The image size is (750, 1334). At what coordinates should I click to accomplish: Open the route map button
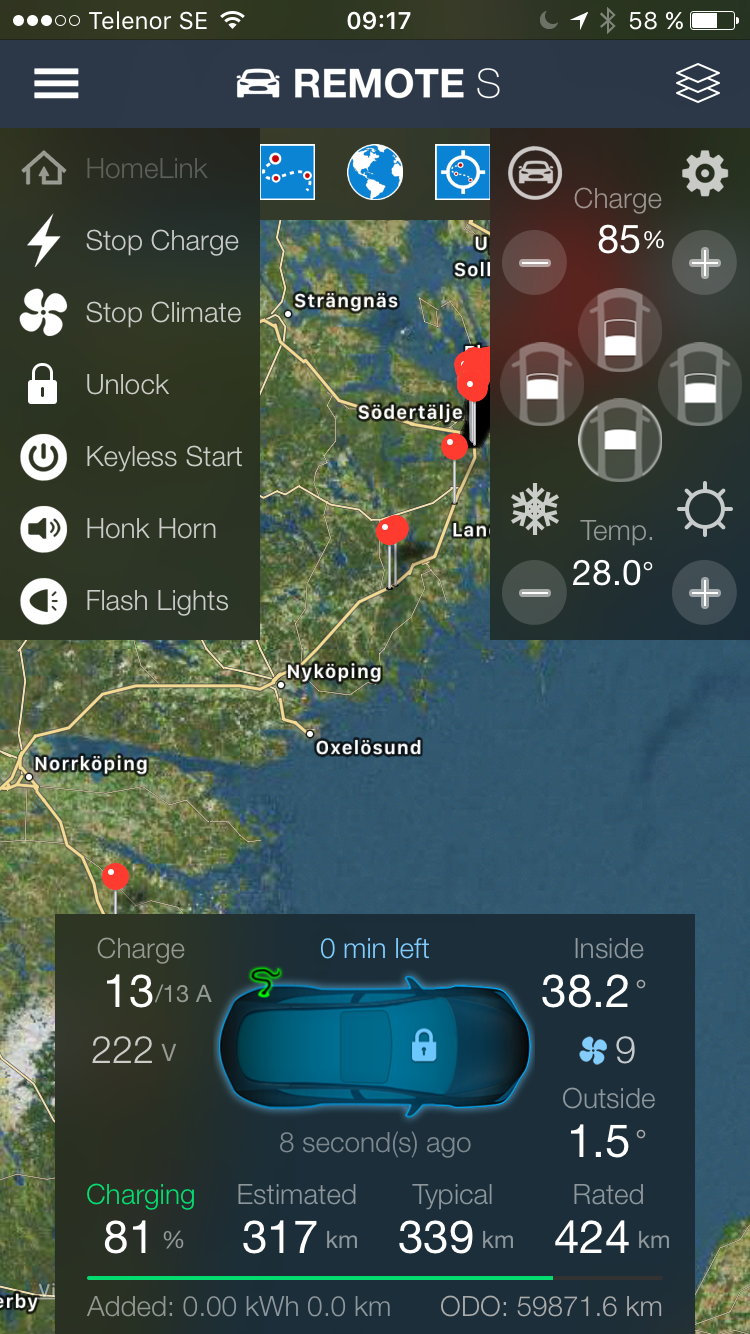[288, 172]
